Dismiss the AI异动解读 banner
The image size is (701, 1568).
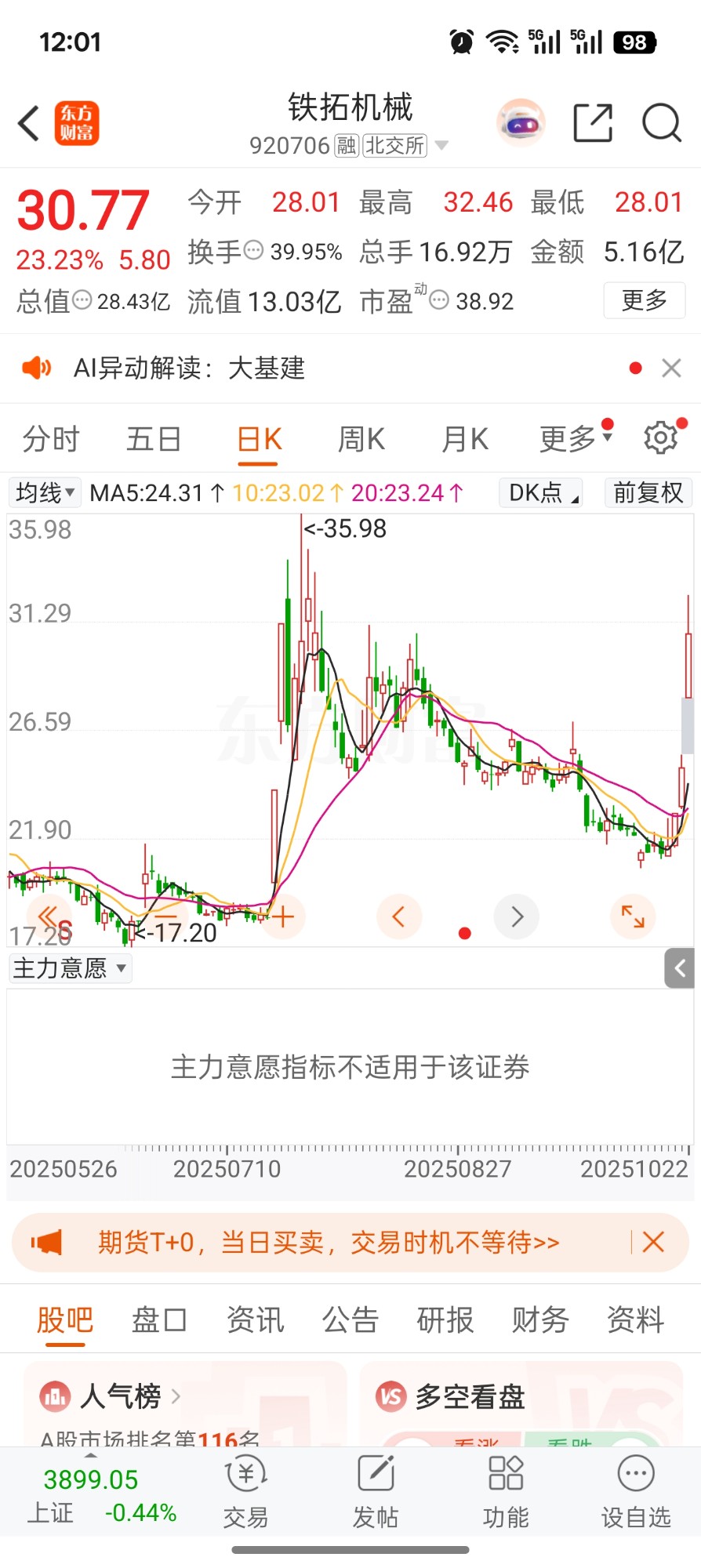[671, 368]
